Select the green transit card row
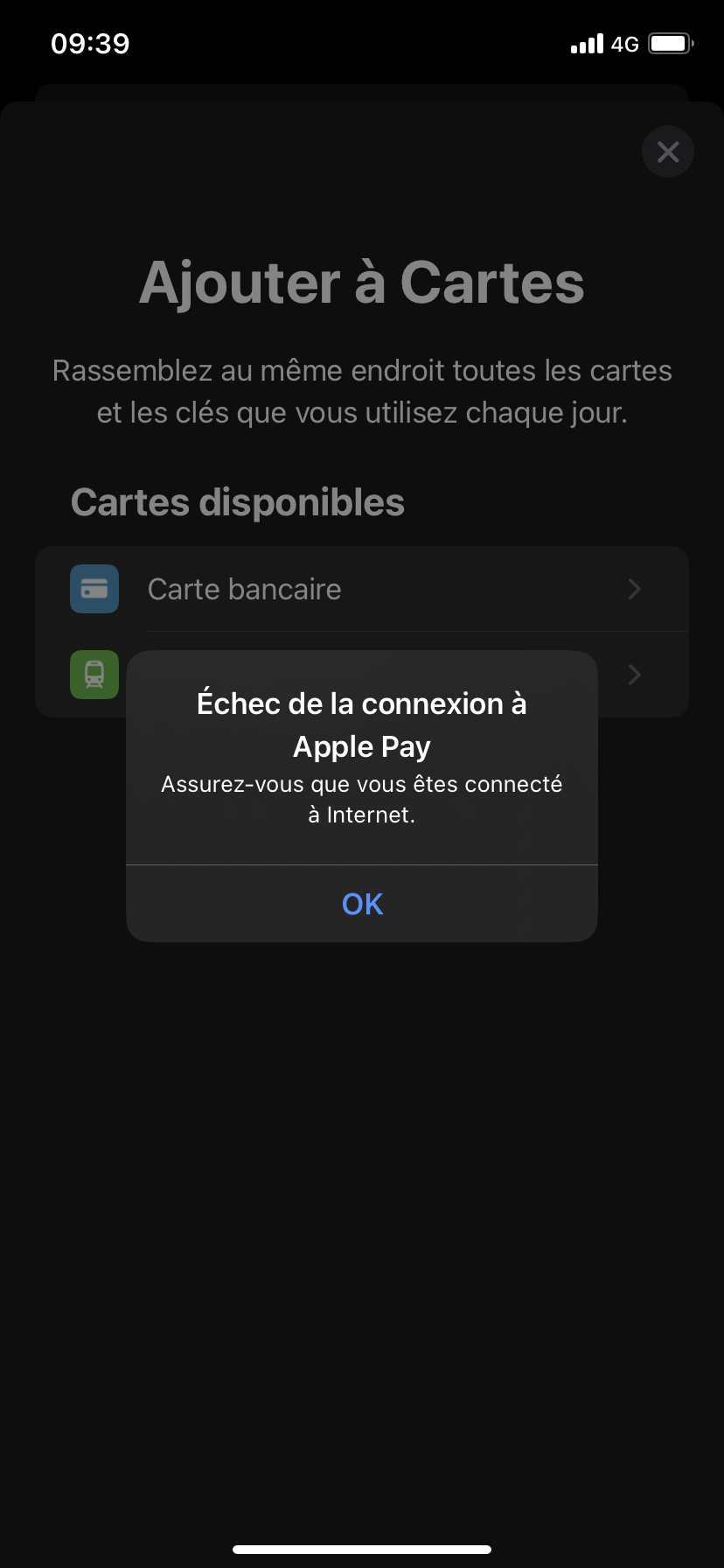This screenshot has width=724, height=1568. pos(94,675)
